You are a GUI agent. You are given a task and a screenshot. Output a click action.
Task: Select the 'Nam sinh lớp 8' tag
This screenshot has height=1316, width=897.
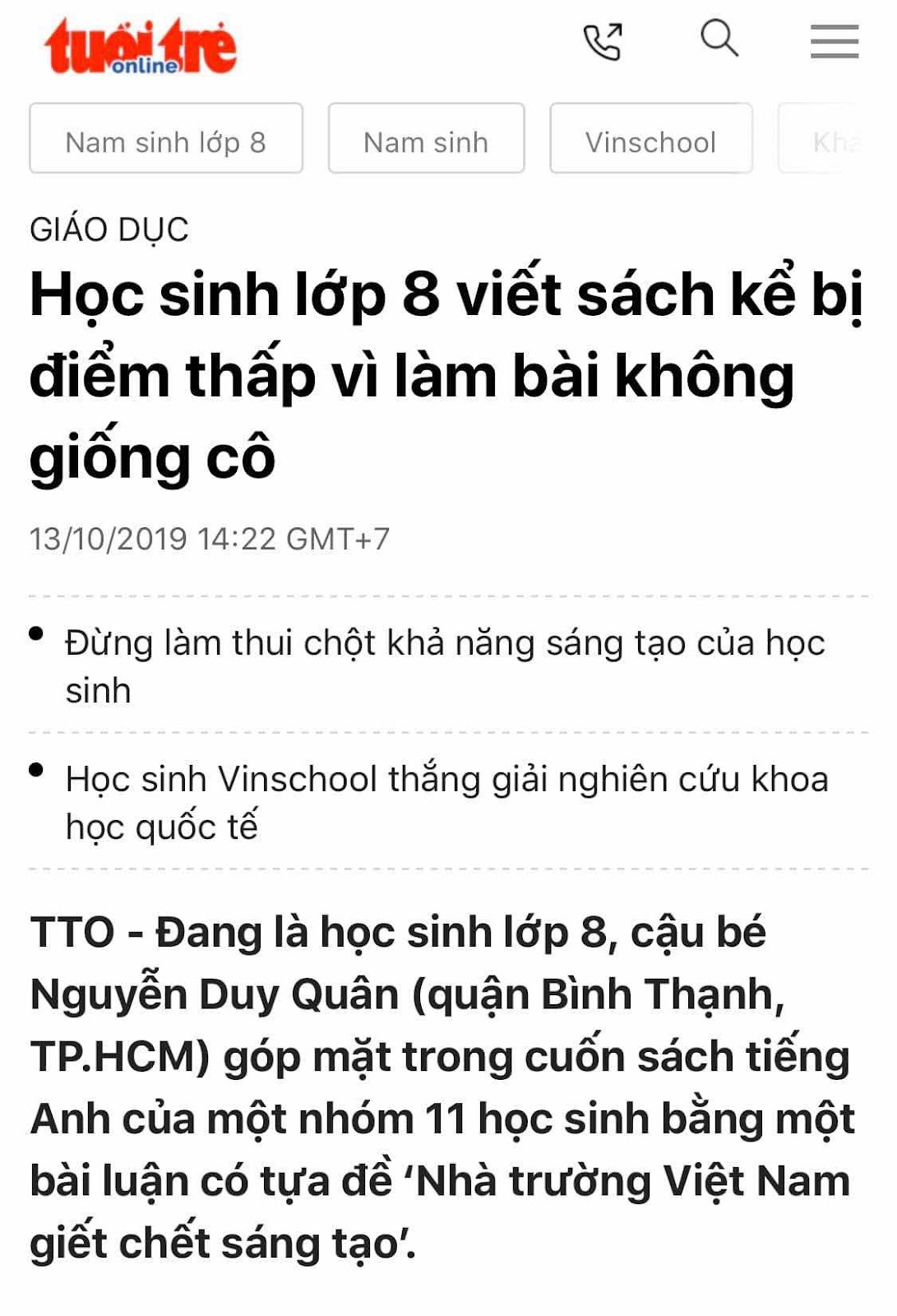[166, 139]
